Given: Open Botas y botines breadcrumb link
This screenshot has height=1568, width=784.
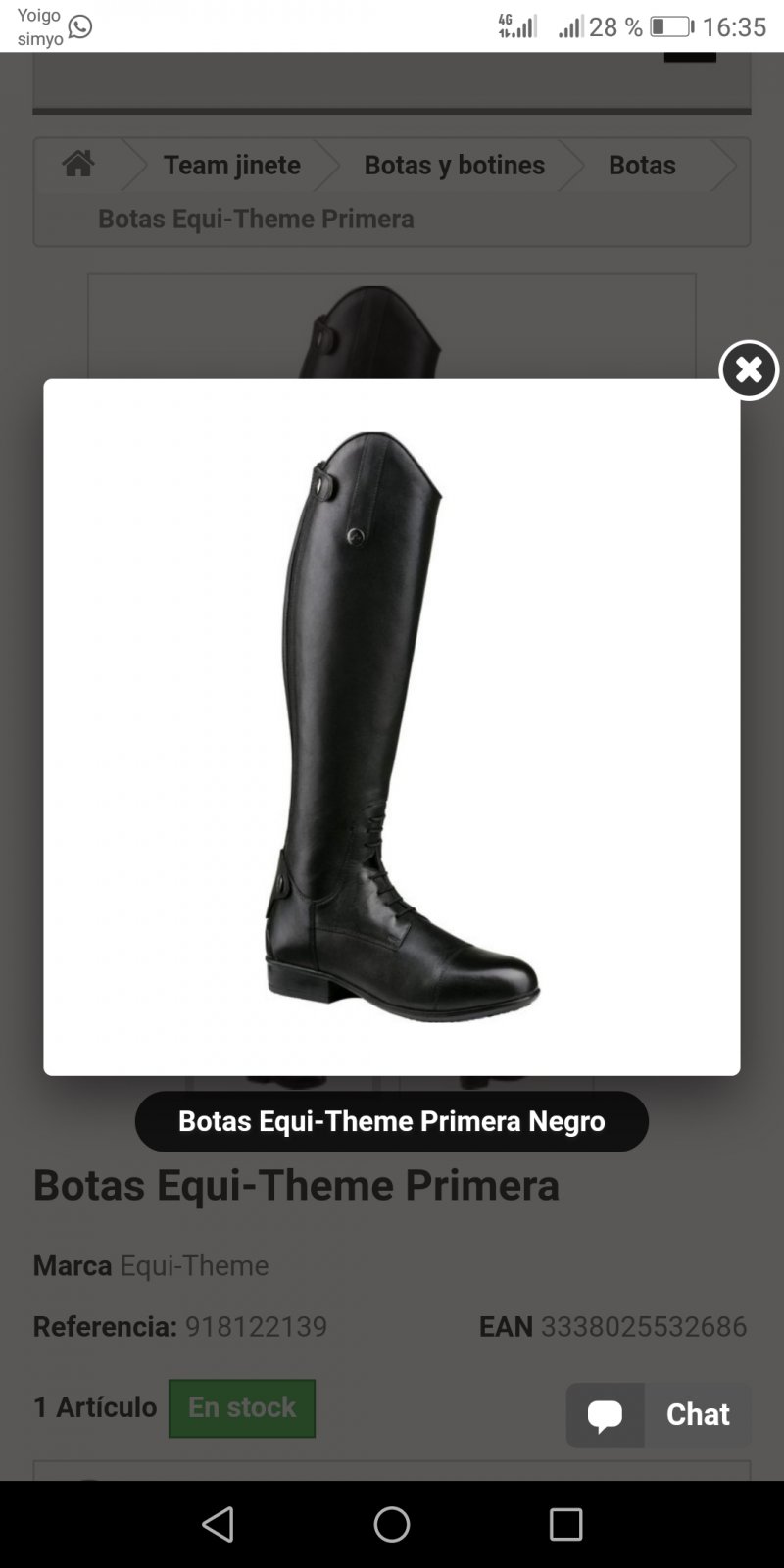Looking at the screenshot, I should tap(454, 165).
